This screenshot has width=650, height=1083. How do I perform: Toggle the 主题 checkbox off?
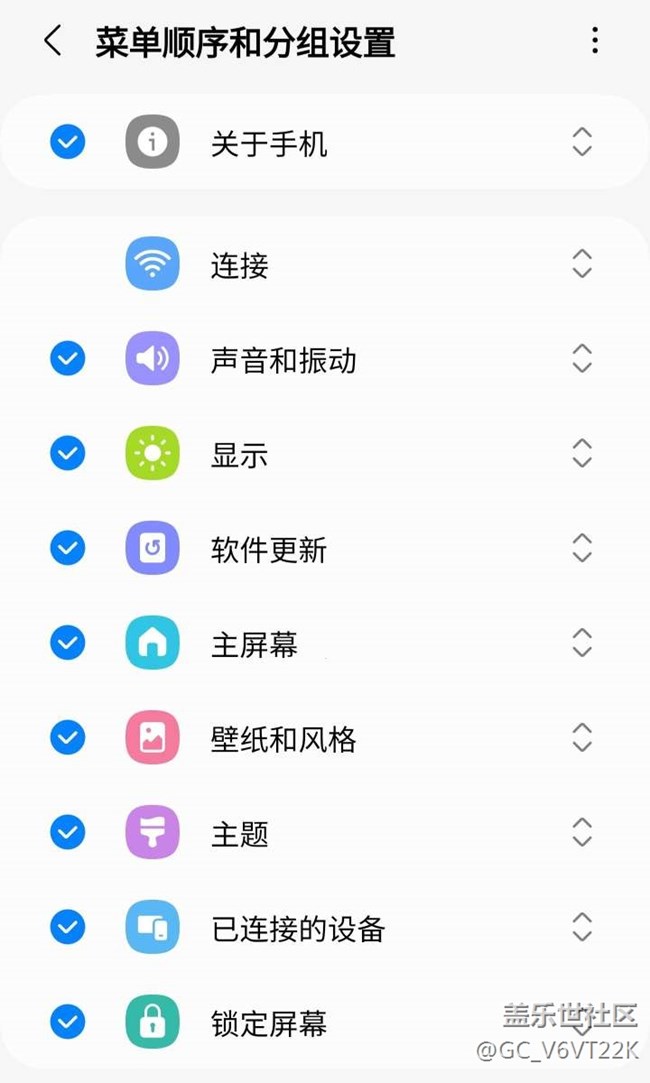point(68,832)
